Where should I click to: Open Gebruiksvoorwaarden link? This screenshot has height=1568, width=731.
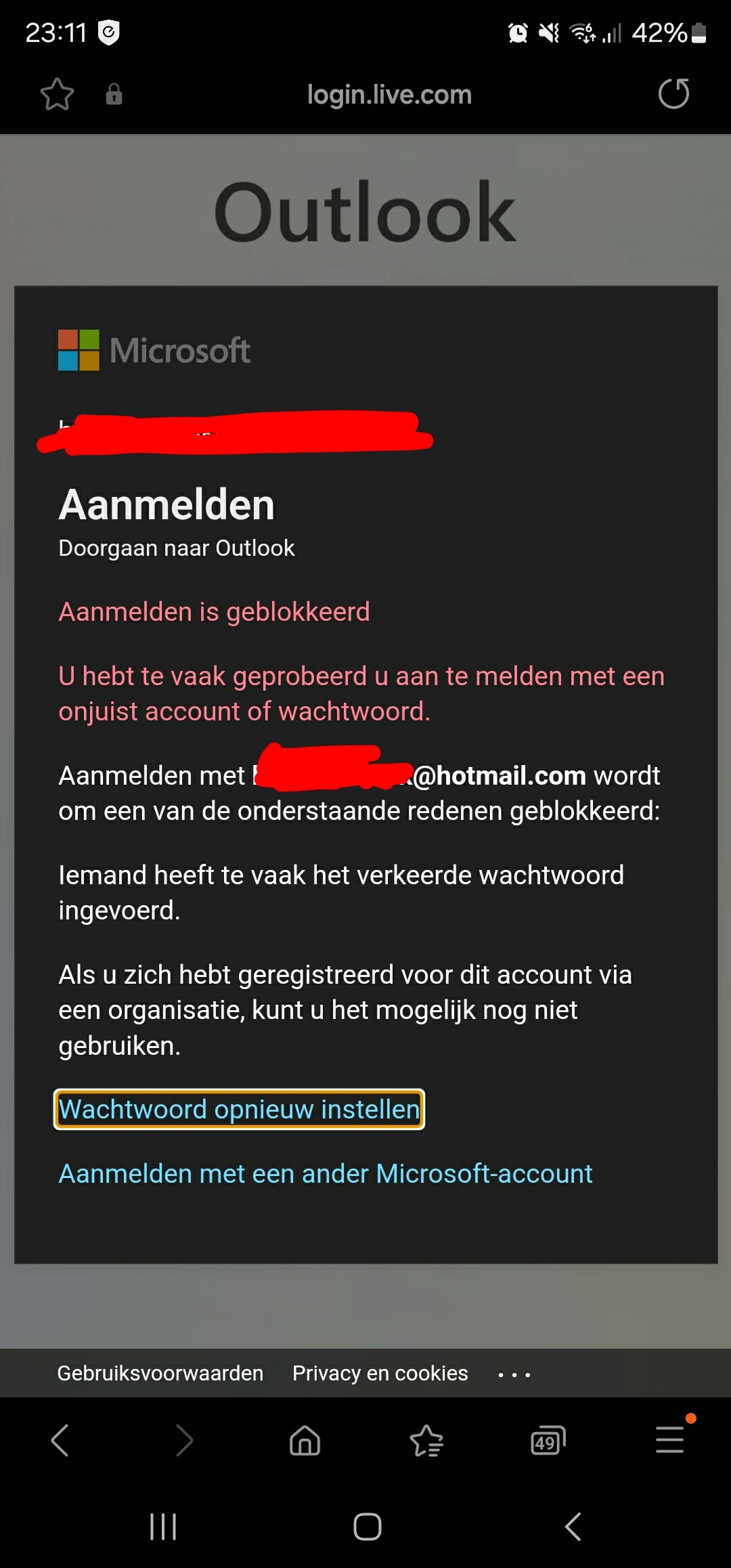click(x=160, y=1373)
